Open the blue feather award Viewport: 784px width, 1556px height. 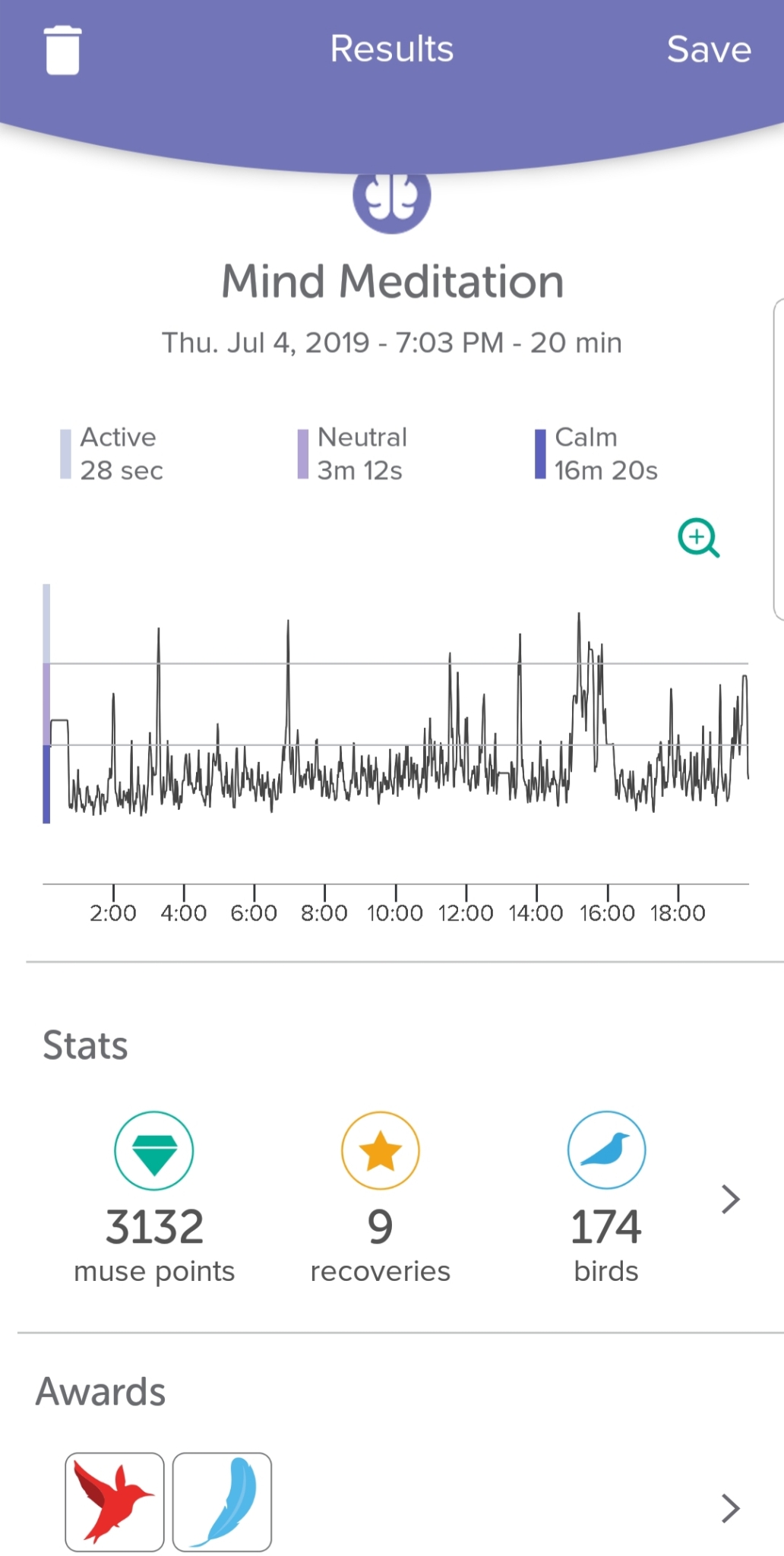pyautogui.click(x=222, y=1501)
